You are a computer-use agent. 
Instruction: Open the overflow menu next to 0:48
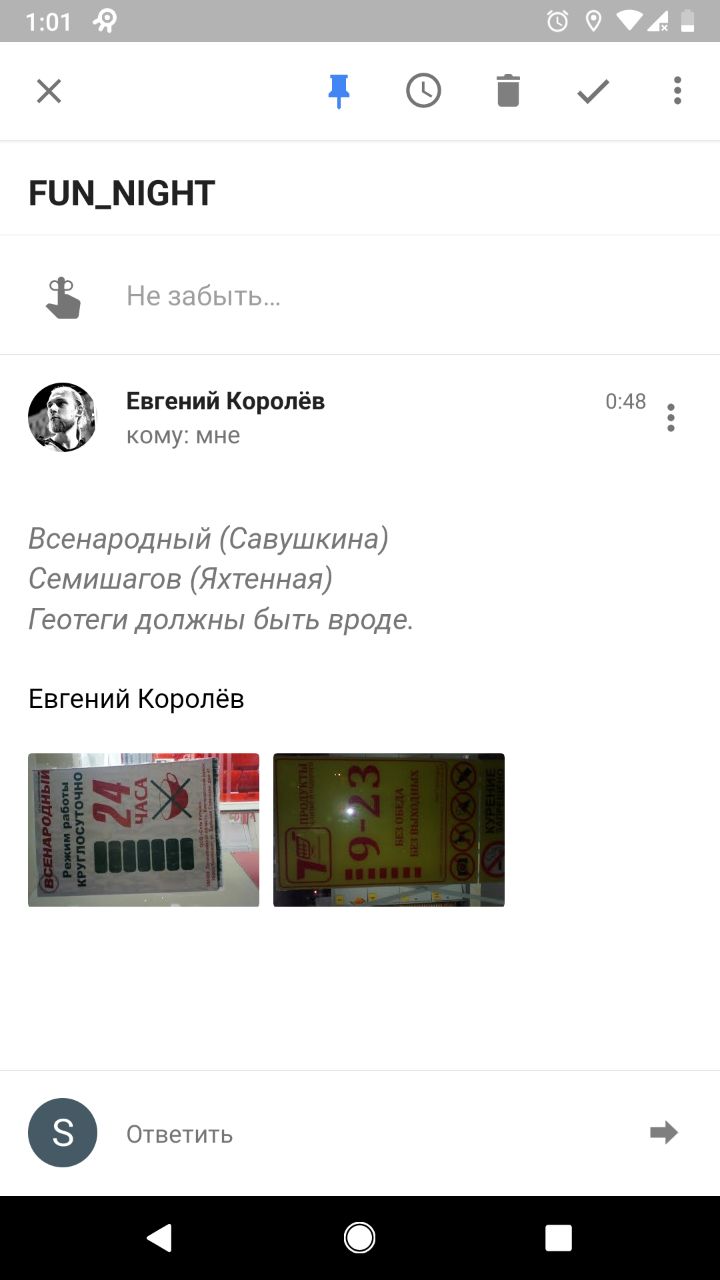click(670, 417)
